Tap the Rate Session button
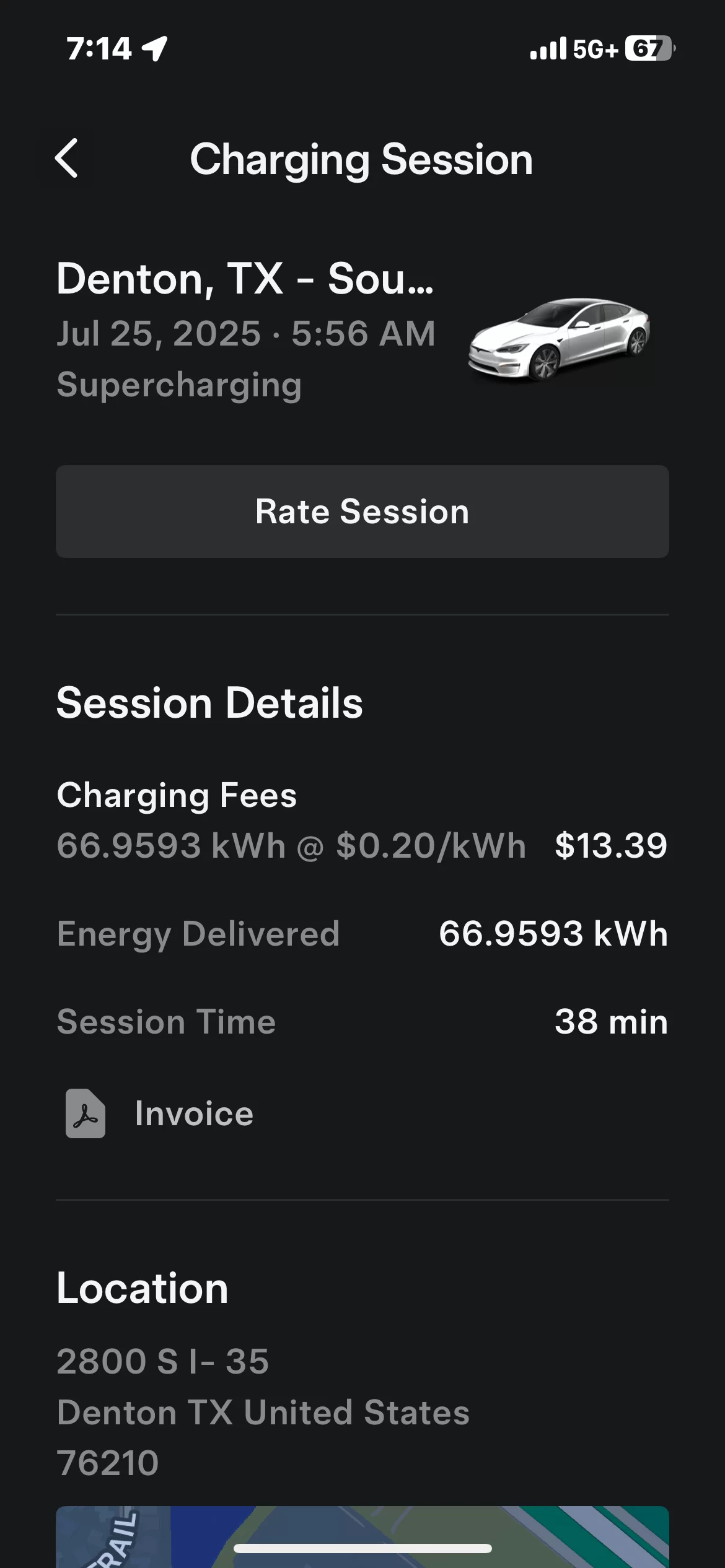The image size is (725, 1568). [362, 512]
